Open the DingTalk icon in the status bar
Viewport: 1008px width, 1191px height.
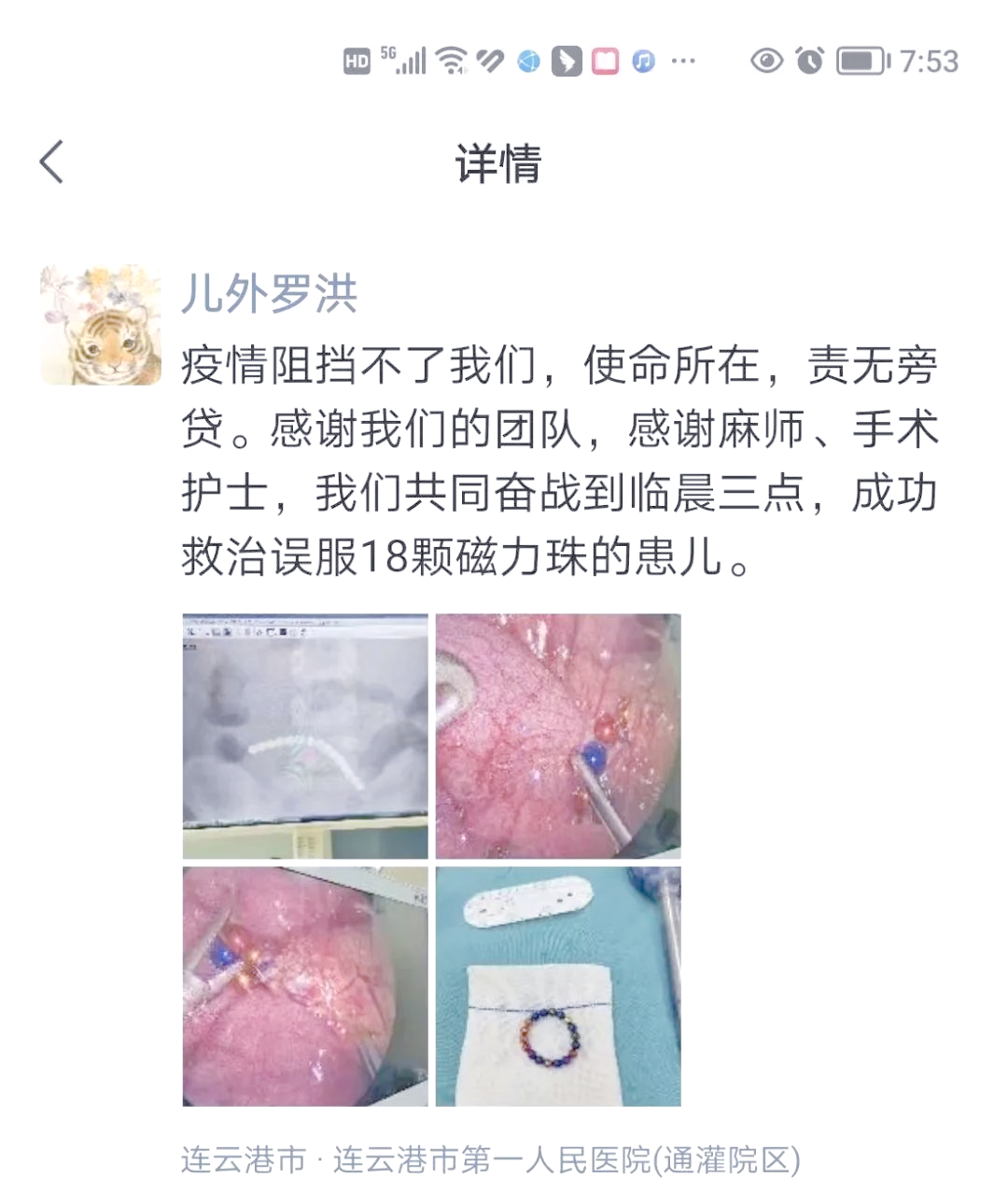567,59
